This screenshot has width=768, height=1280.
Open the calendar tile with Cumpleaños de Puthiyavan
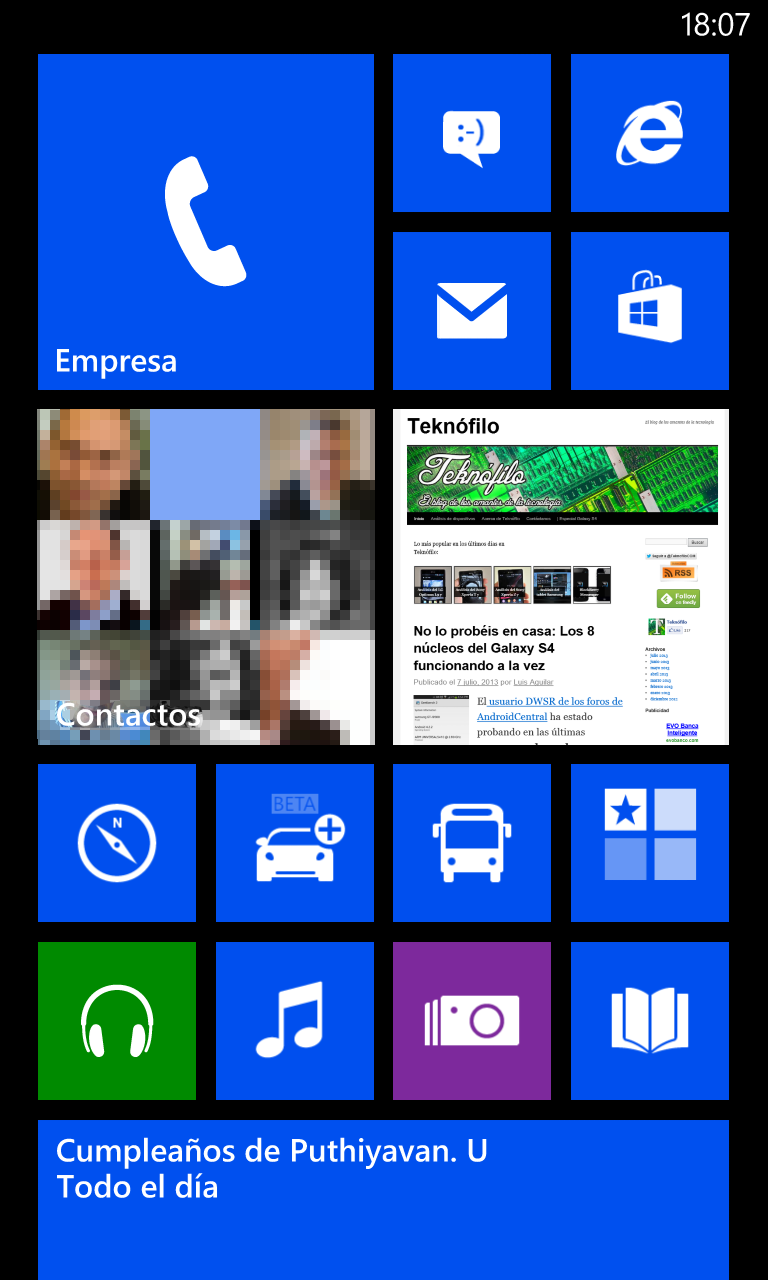click(x=383, y=1199)
